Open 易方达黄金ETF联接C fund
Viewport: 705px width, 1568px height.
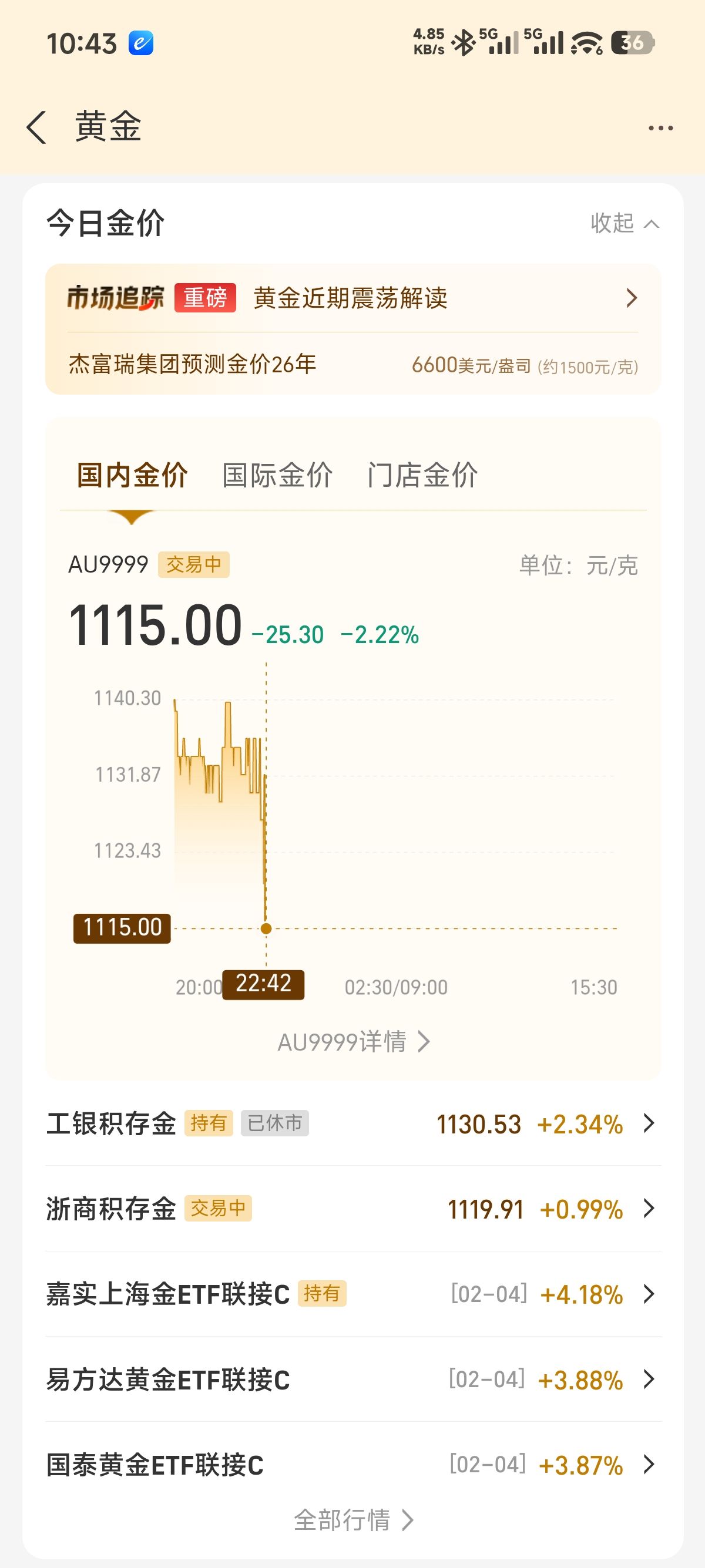(x=352, y=1379)
